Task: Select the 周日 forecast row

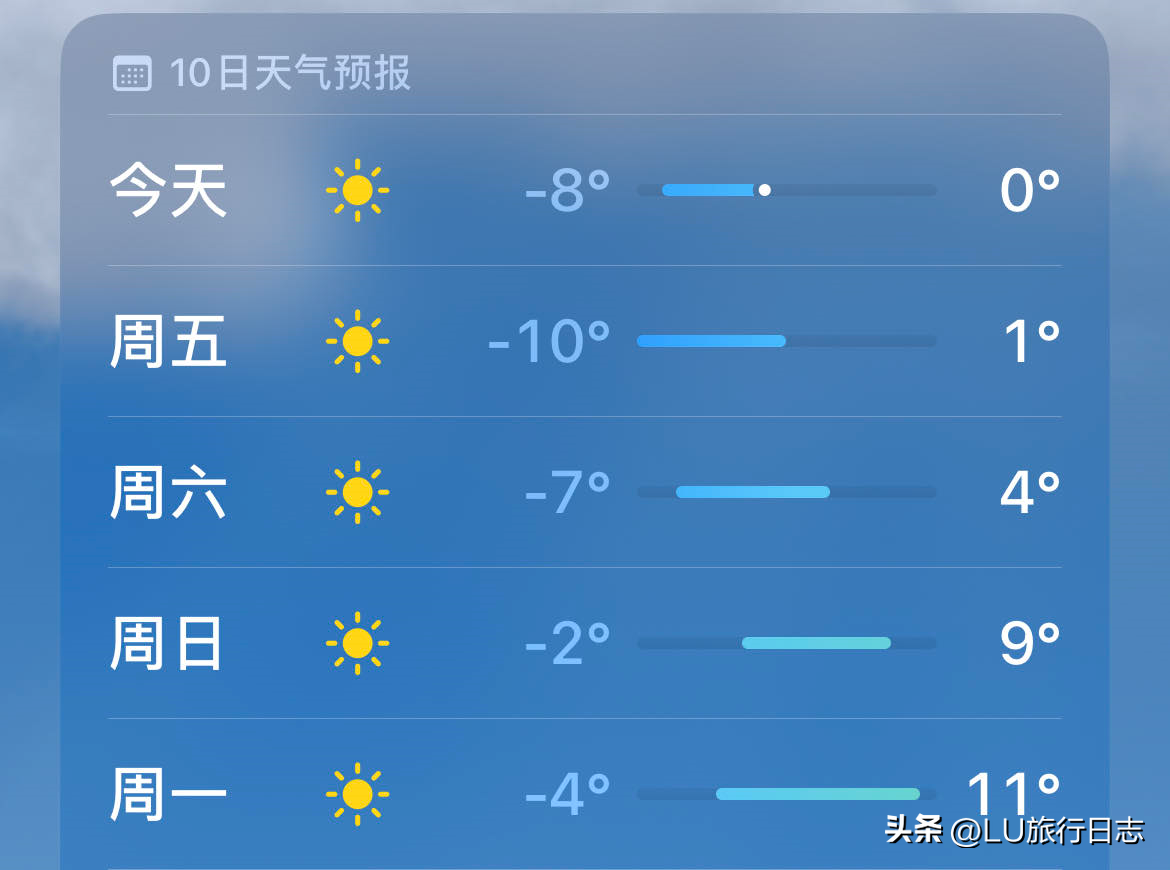Action: (x=584, y=643)
